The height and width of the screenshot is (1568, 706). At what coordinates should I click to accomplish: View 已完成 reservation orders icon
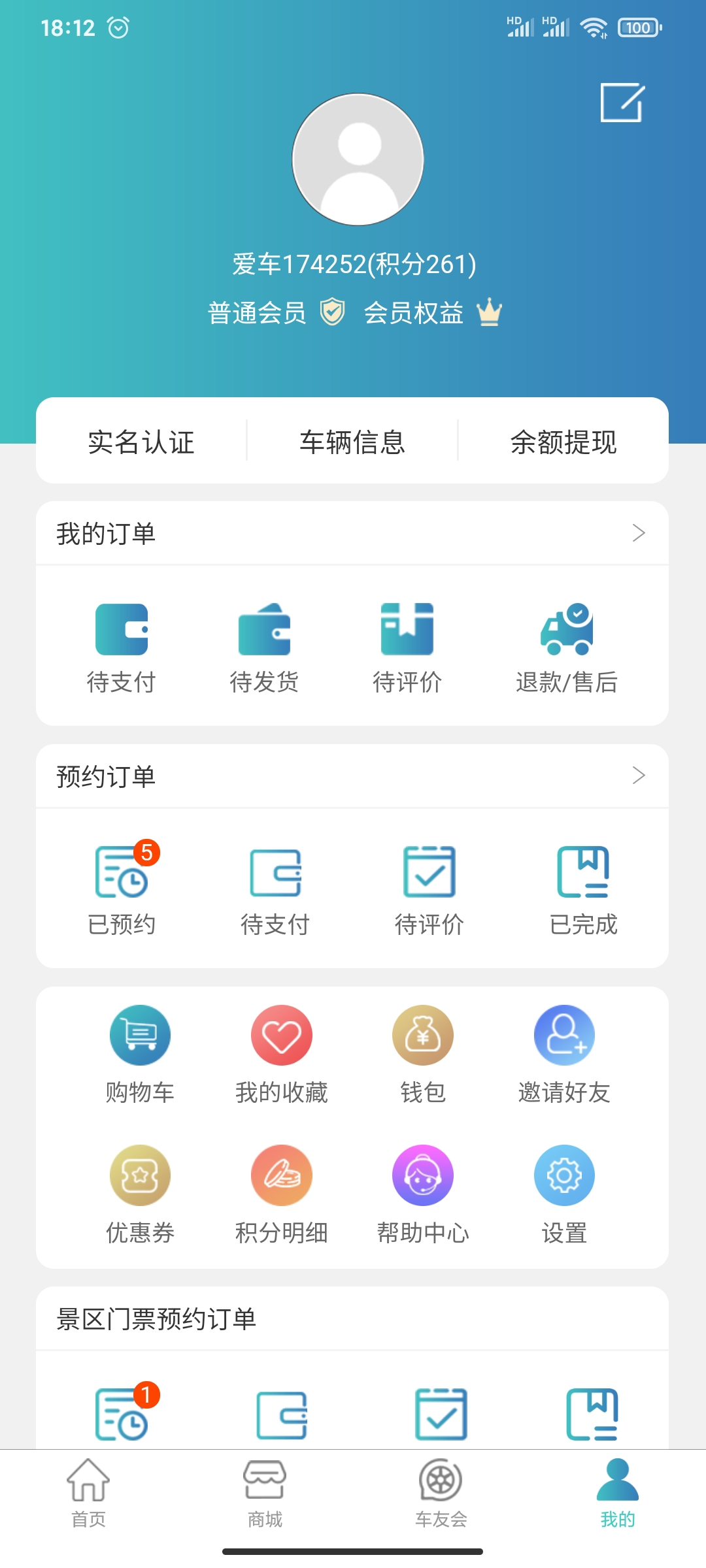584,875
